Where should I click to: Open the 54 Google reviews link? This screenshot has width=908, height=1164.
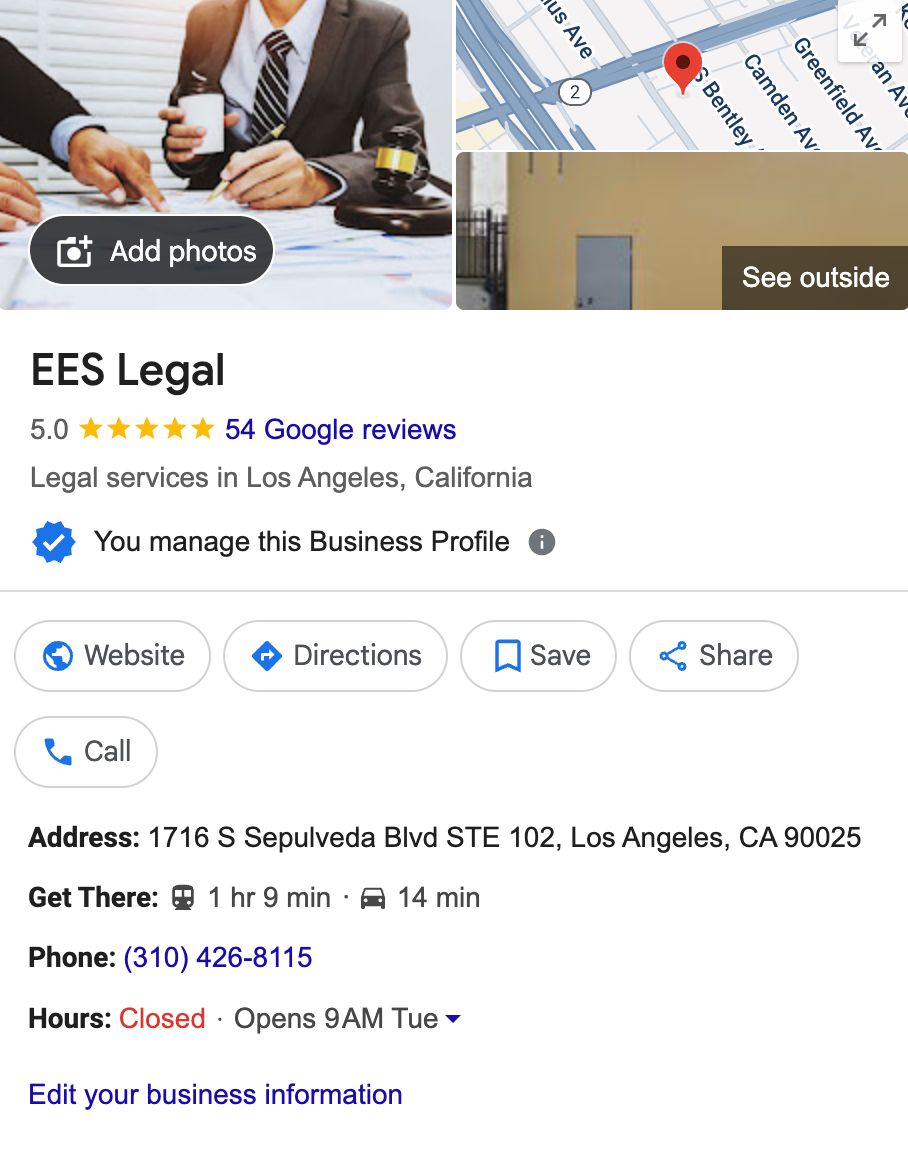tap(340, 430)
